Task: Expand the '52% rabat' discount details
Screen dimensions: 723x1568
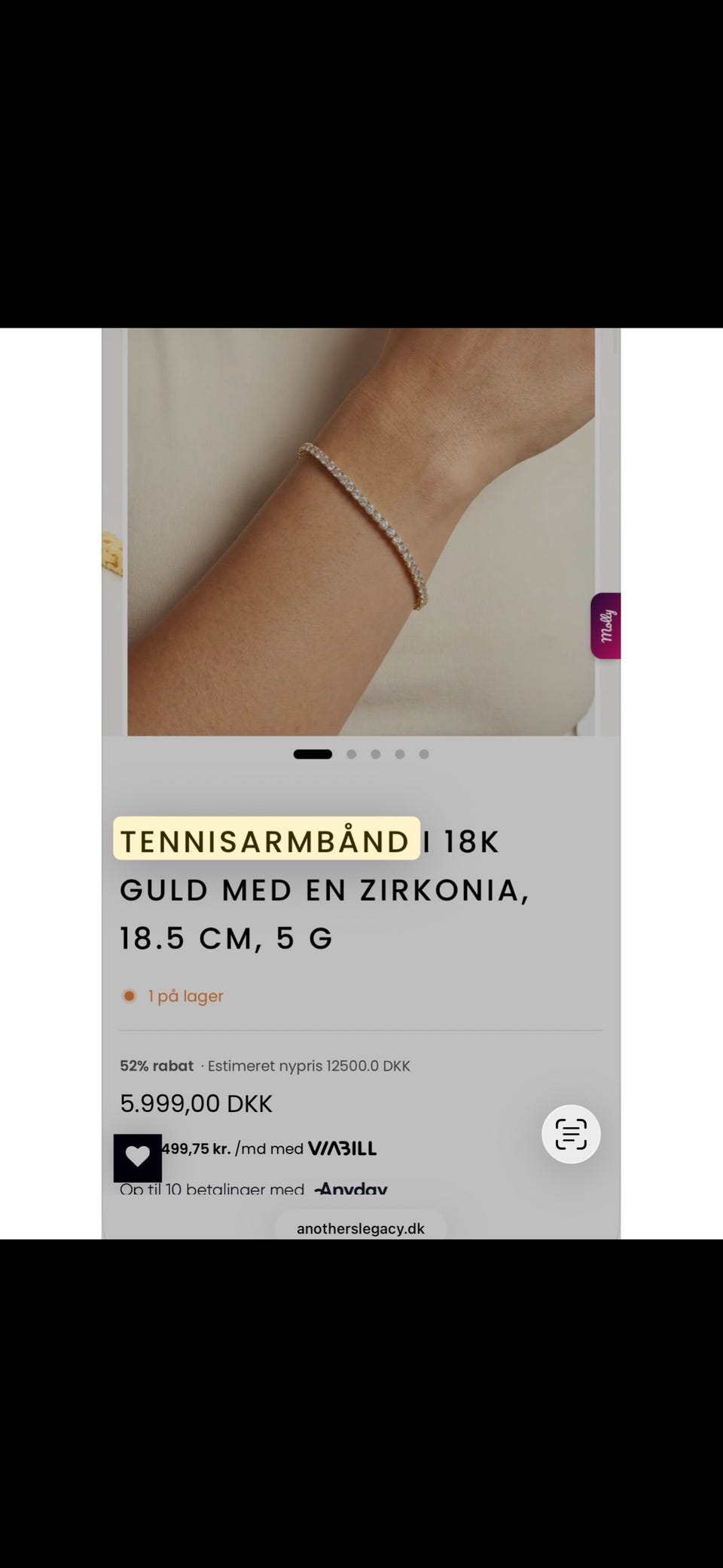Action: point(154,1065)
